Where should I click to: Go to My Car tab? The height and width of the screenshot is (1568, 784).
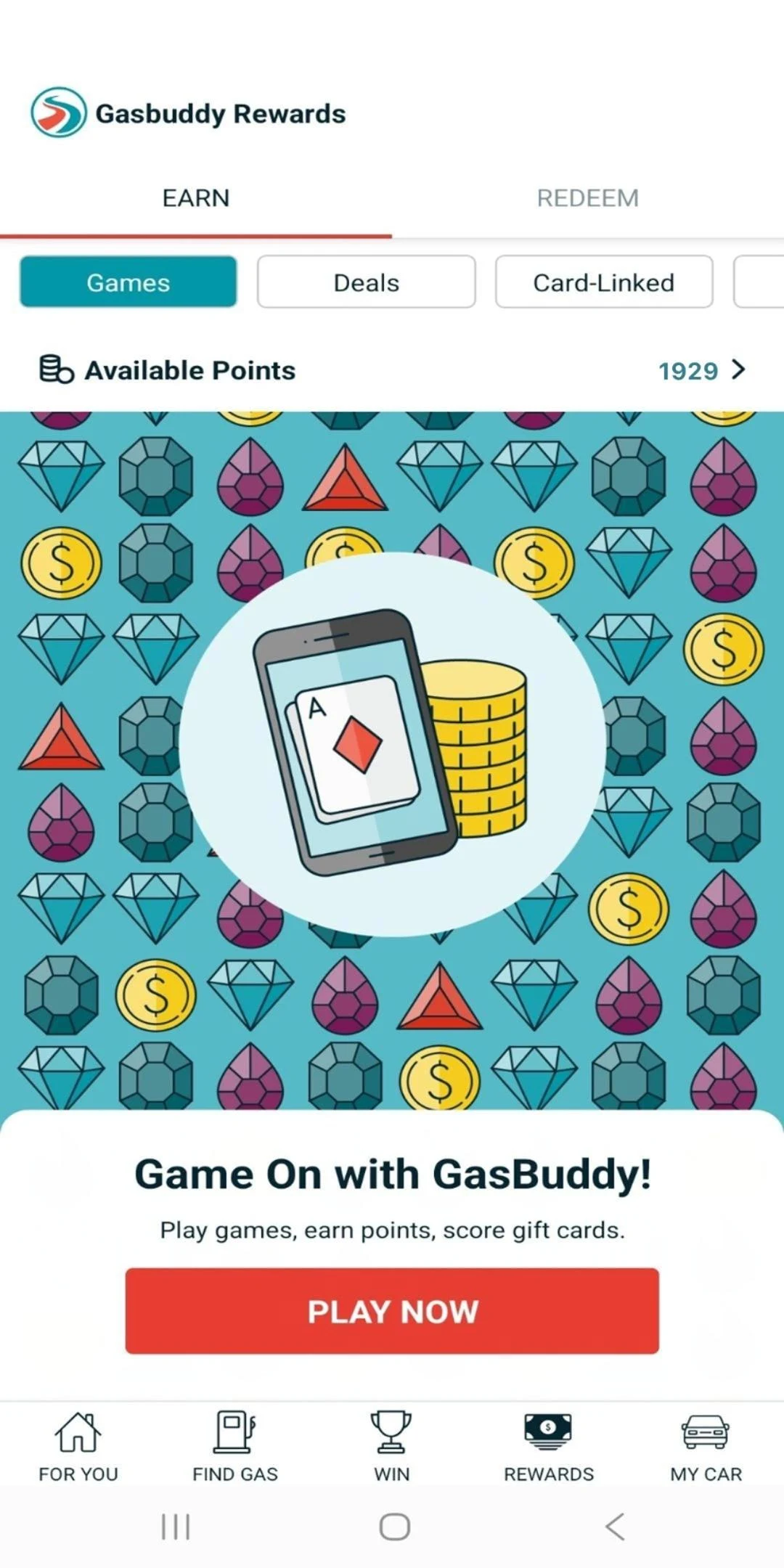coord(706,1446)
